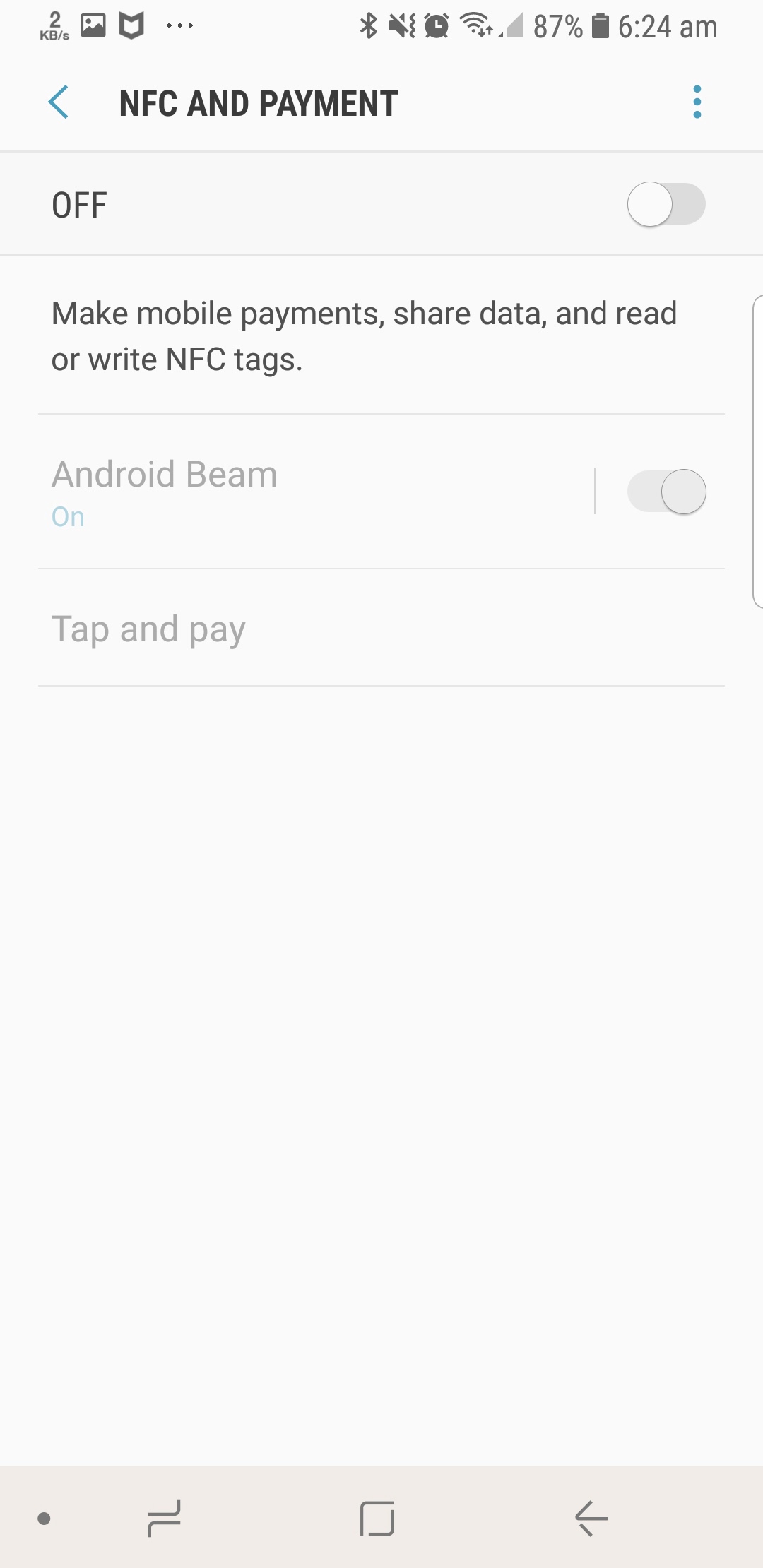Tap the home button

377,1518
